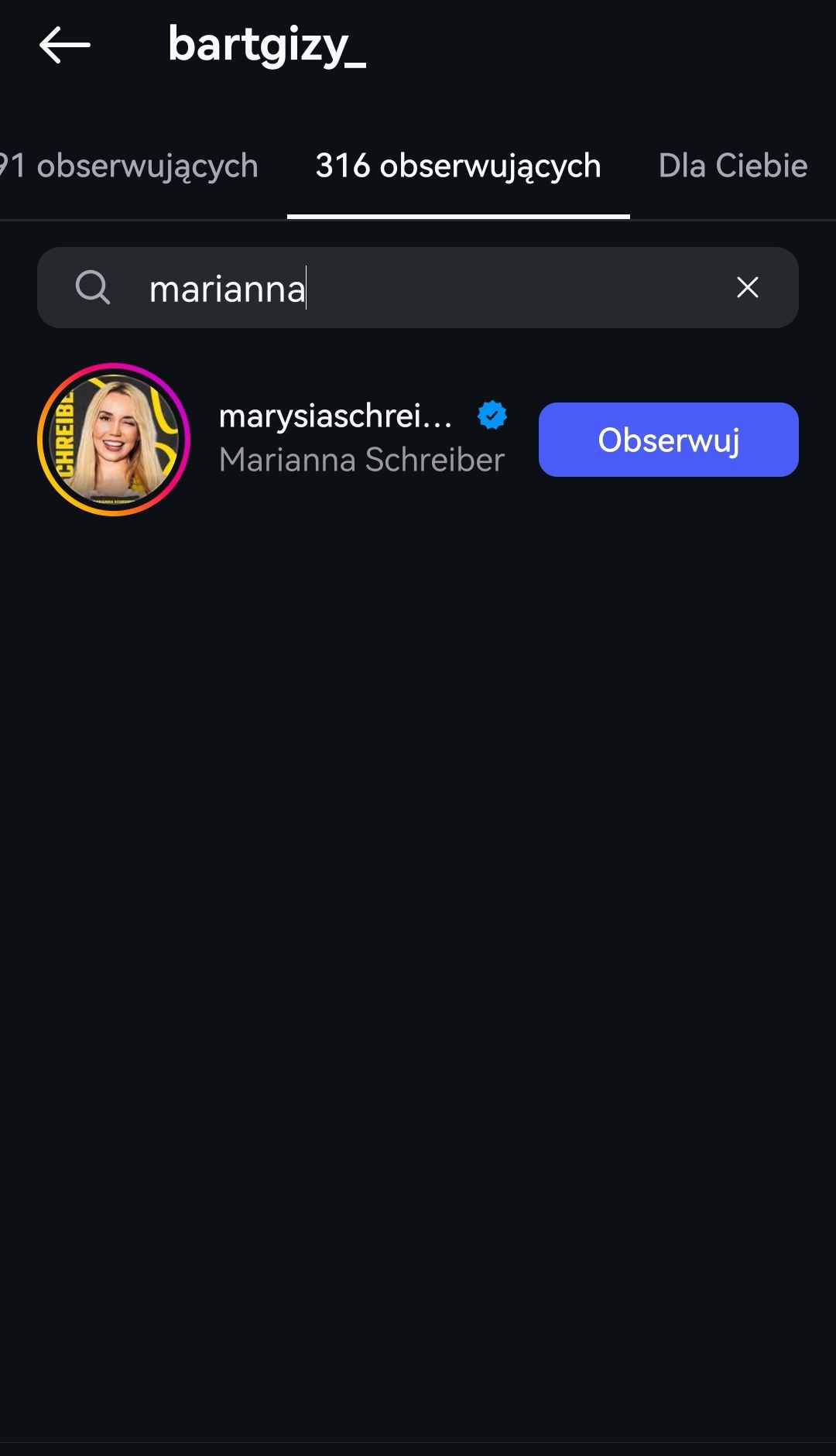836x1456 pixels.
Task: Go back from bartgizy_ follower list
Action: click(x=65, y=45)
